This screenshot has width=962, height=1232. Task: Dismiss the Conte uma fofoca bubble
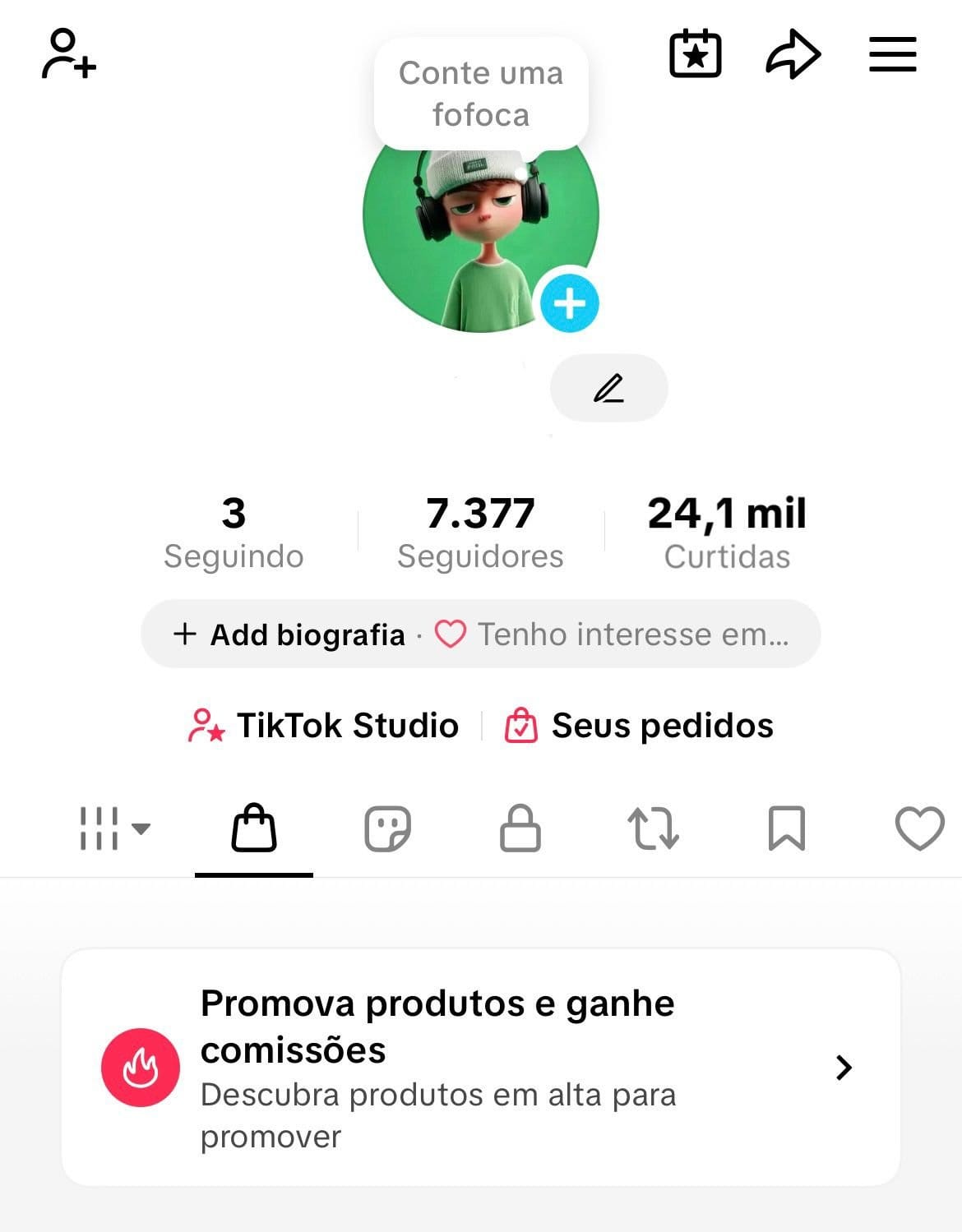point(481,93)
